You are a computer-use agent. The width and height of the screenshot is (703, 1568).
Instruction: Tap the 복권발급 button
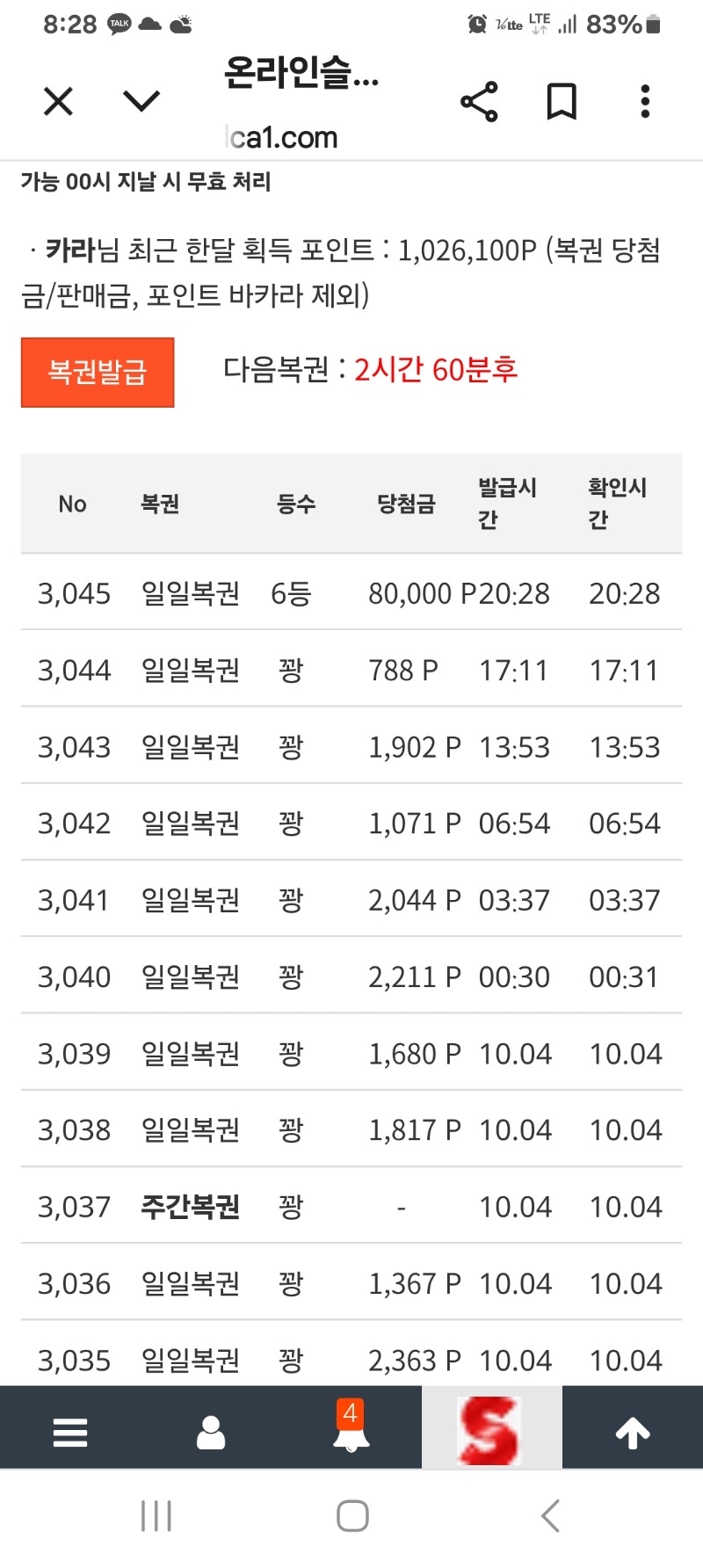[98, 372]
